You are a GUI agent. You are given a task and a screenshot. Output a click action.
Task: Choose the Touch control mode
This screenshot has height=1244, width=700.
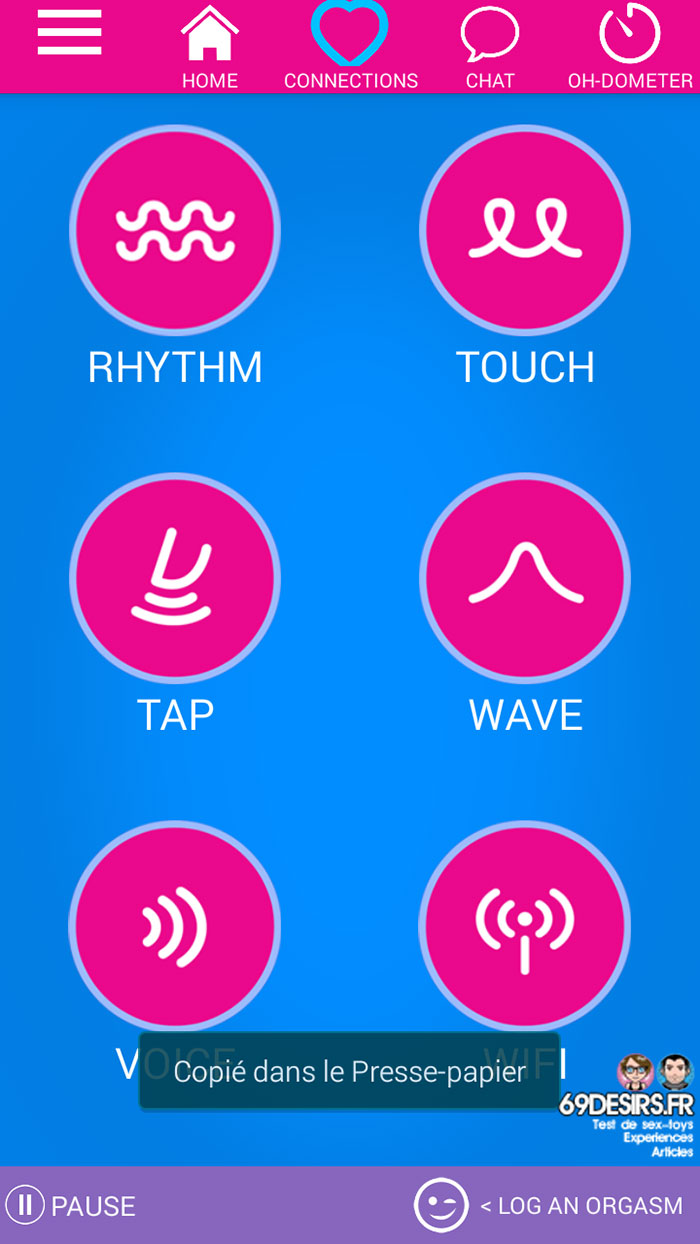(525, 230)
